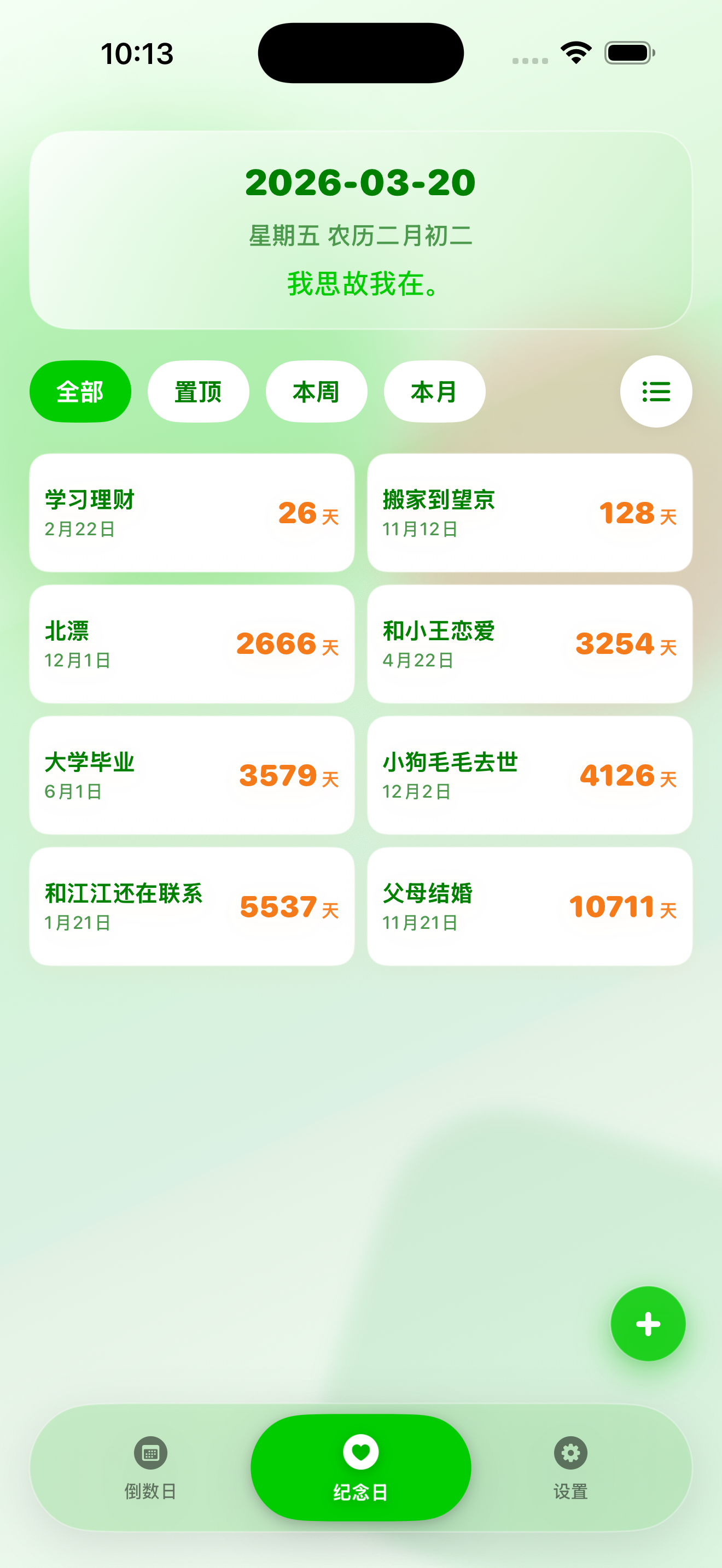This screenshot has width=722, height=1568.
Task: Tap the quote 我思故我在。
Action: [x=360, y=286]
